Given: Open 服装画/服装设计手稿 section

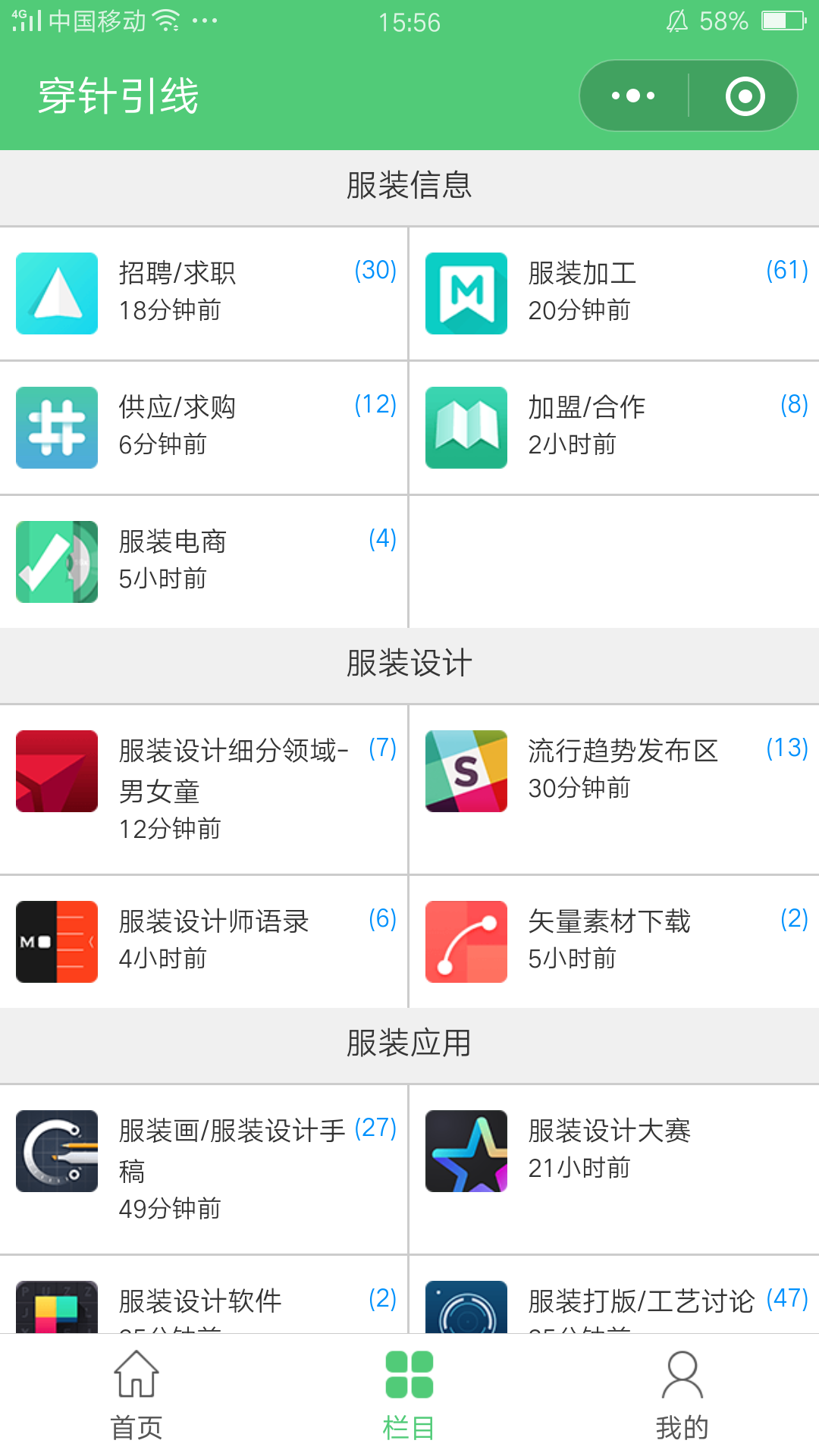Looking at the screenshot, I should (204, 1168).
